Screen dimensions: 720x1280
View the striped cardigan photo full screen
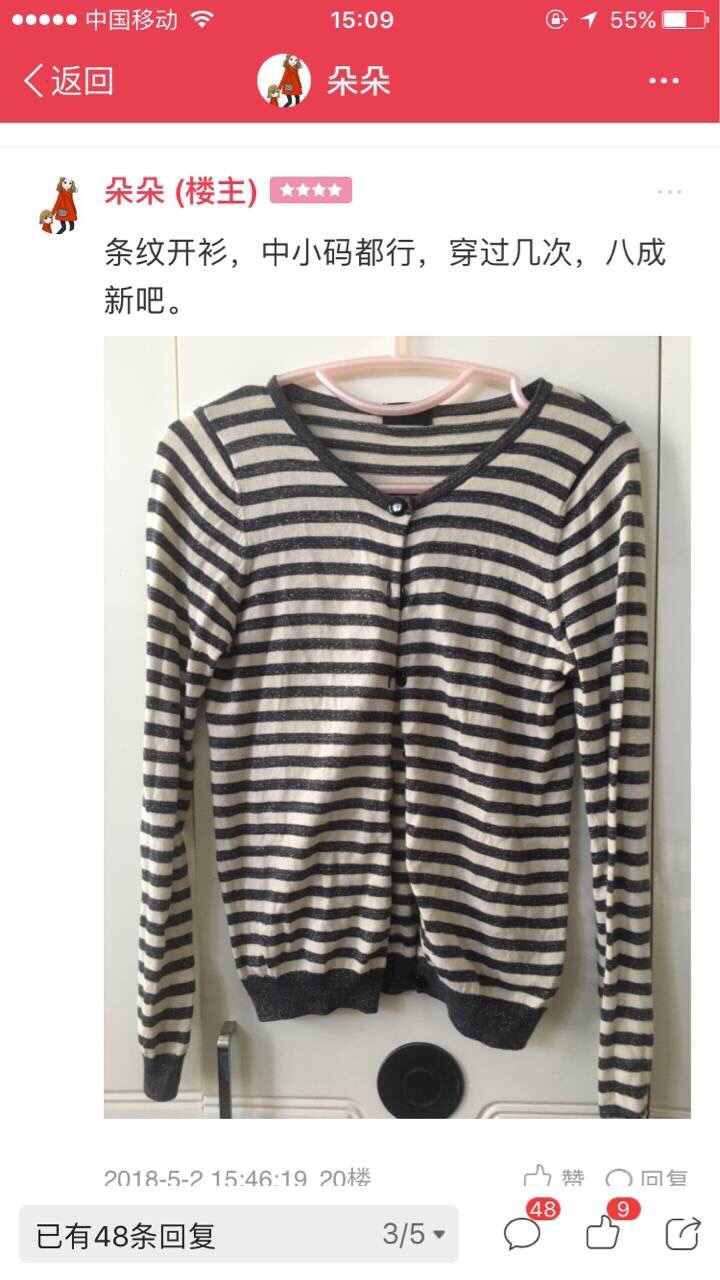(397, 727)
